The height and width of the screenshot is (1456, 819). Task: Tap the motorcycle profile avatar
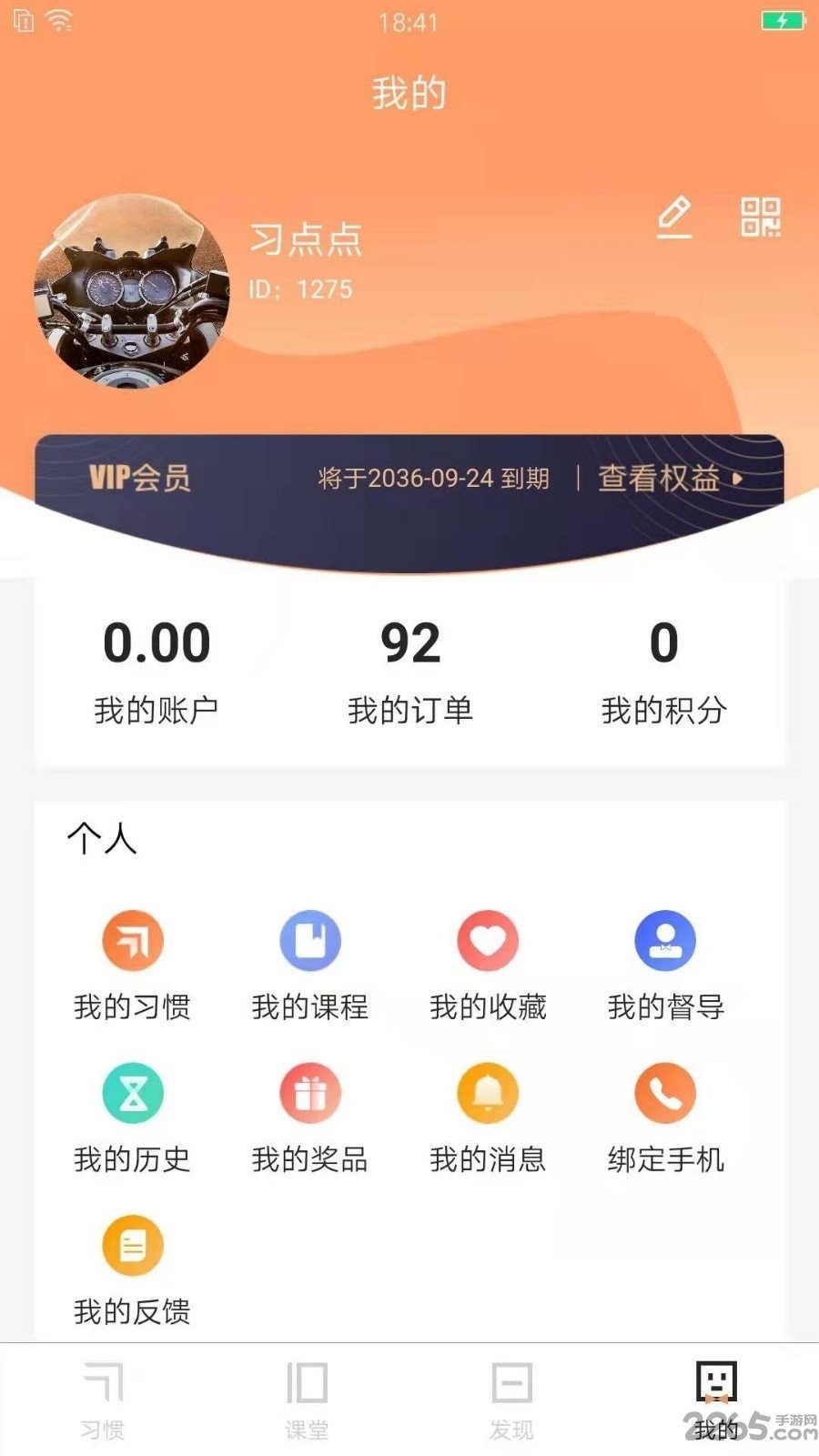(x=132, y=291)
